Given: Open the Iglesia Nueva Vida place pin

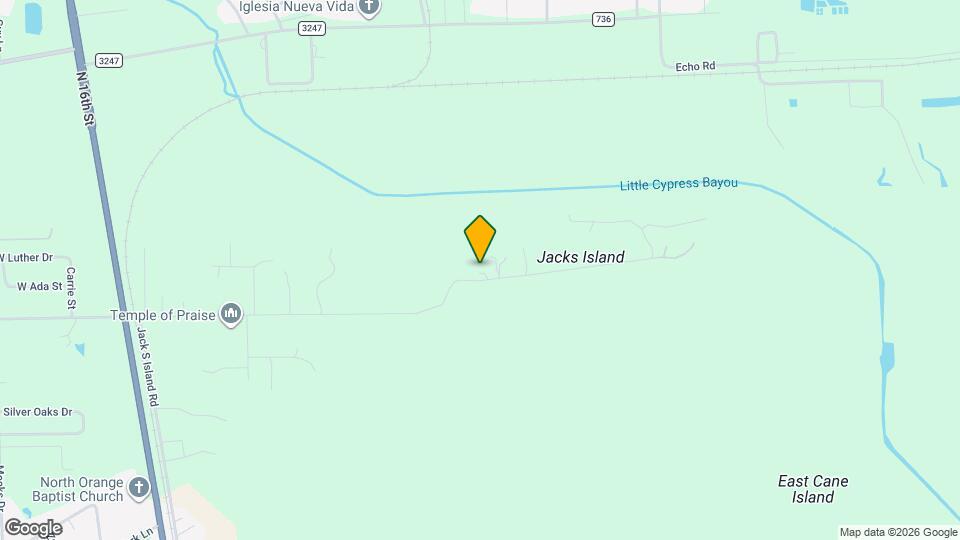Looking at the screenshot, I should 369,7.
